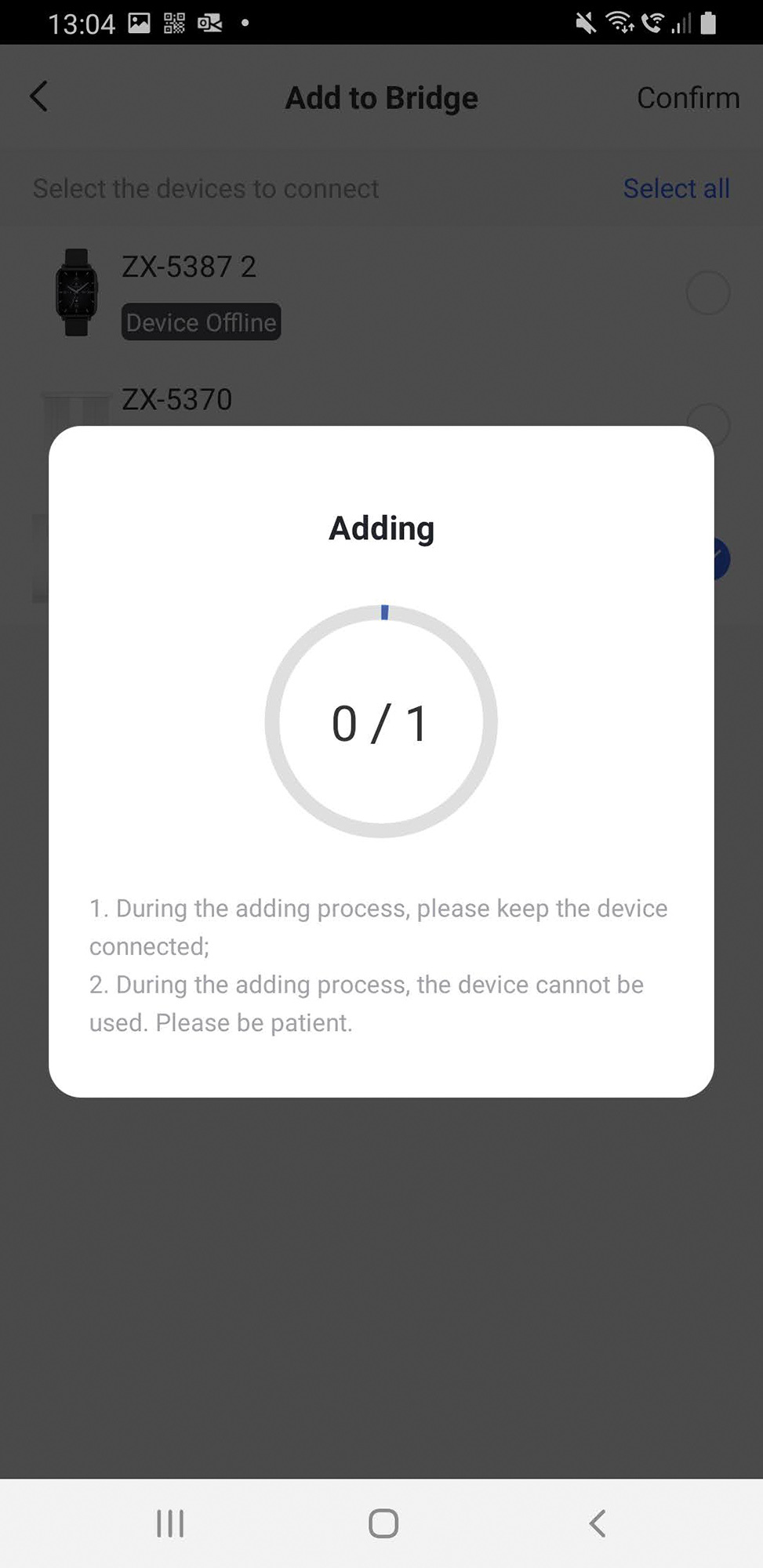
Task: Tap the system back button
Action: [x=597, y=1523]
